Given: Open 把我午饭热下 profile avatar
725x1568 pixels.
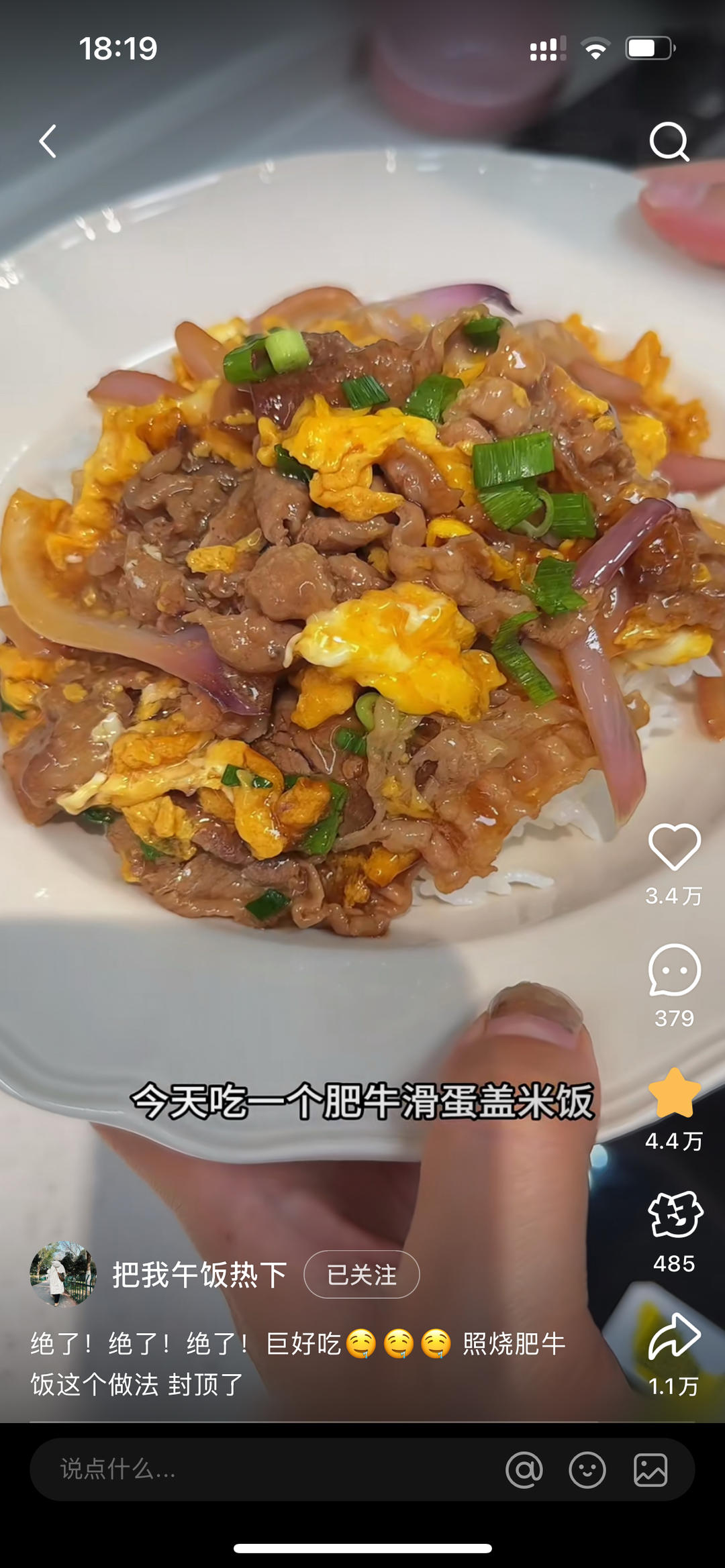Looking at the screenshot, I should pos(63,1274).
